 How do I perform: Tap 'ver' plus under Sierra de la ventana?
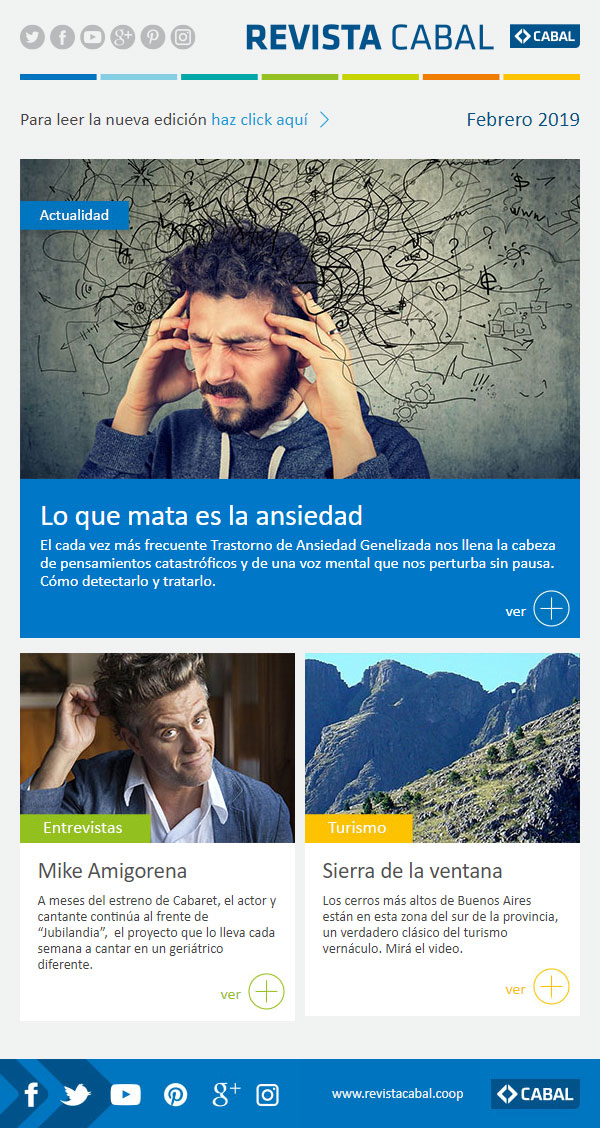tap(551, 987)
